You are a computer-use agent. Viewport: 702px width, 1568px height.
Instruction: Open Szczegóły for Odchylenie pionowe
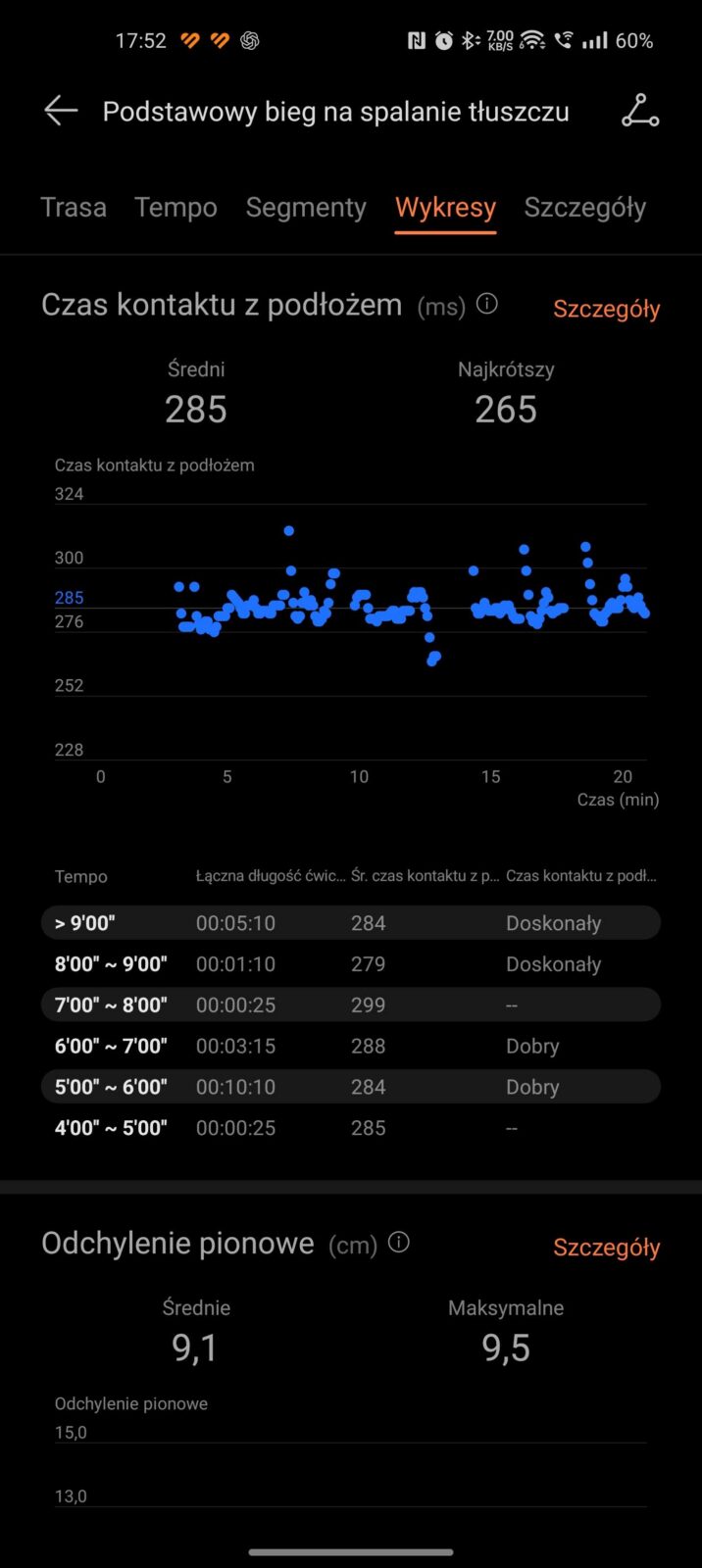coord(606,1248)
